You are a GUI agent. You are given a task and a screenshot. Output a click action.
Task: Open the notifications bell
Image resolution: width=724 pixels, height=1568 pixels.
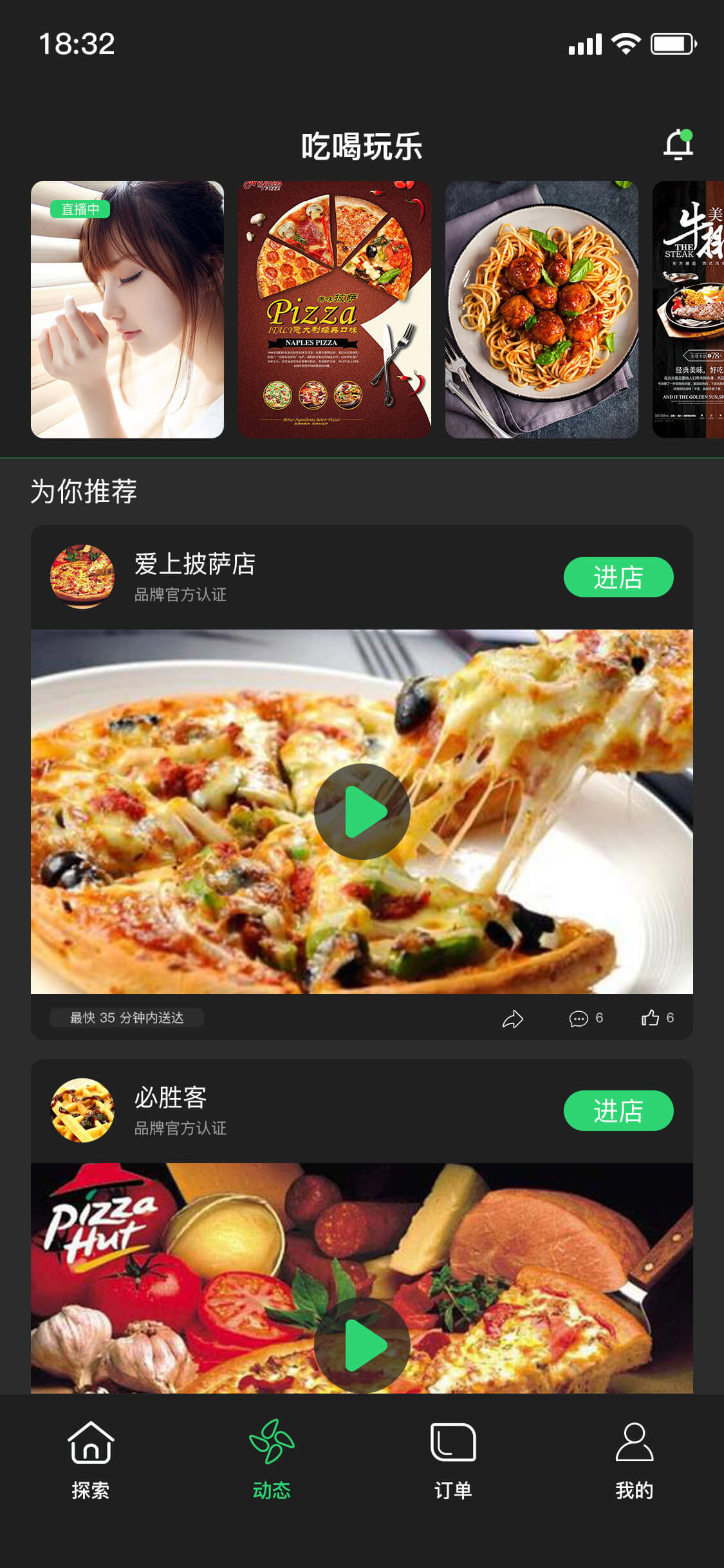pos(678,145)
